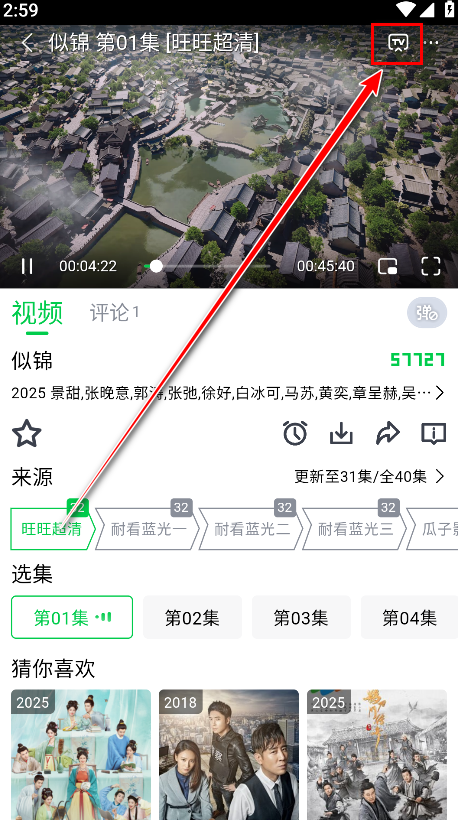This screenshot has width=458, height=820.
Task: Toggle the 弹 danmaku button
Action: pyautogui.click(x=427, y=313)
